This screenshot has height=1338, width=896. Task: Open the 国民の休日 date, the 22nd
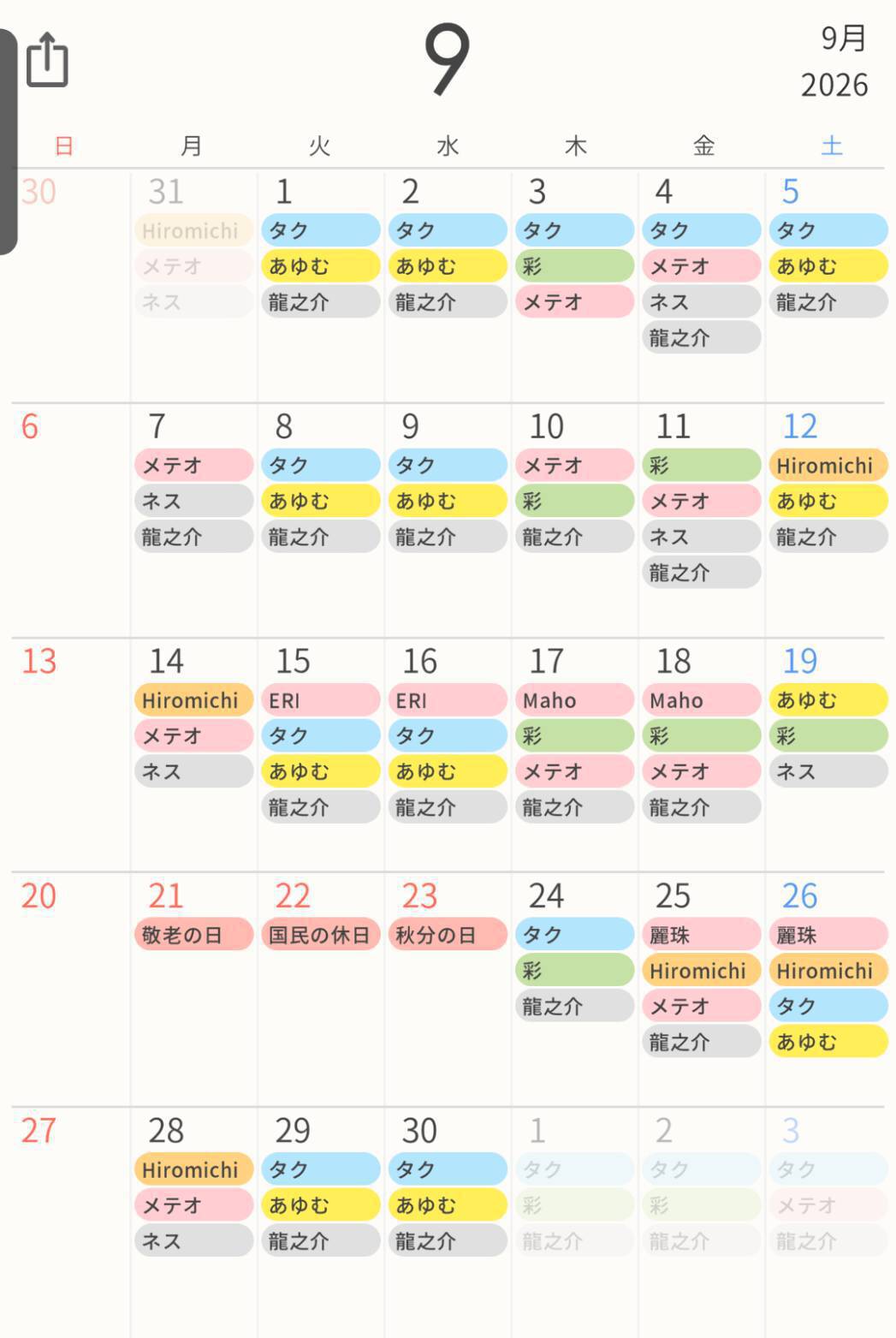click(321, 990)
